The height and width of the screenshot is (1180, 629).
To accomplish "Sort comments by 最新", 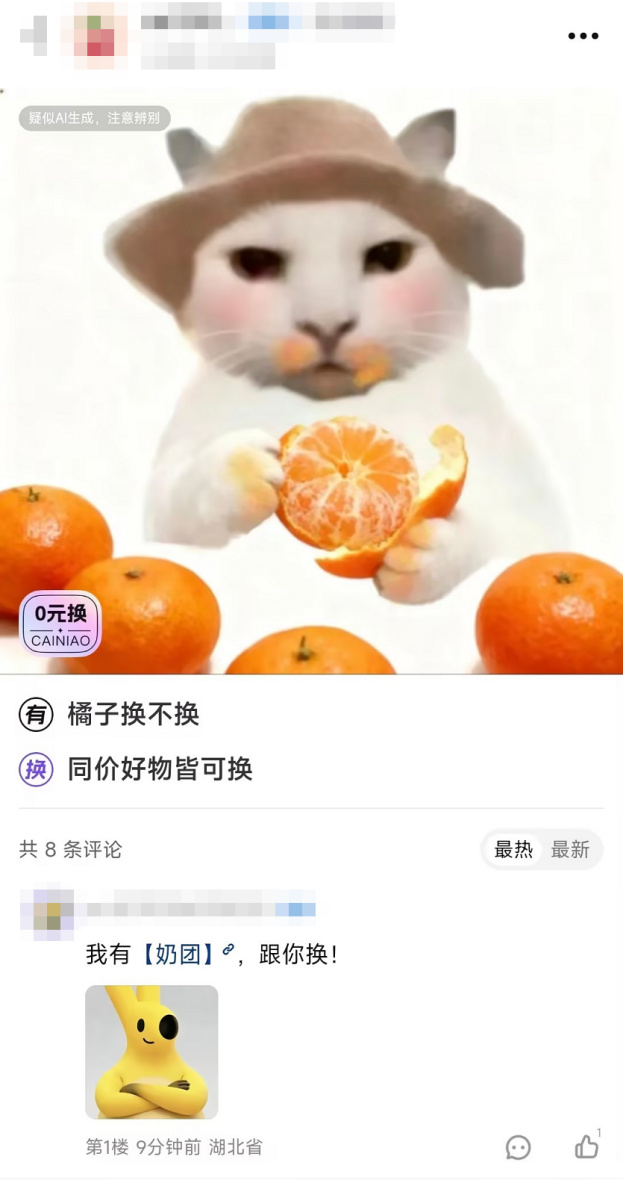I will pyautogui.click(x=570, y=850).
